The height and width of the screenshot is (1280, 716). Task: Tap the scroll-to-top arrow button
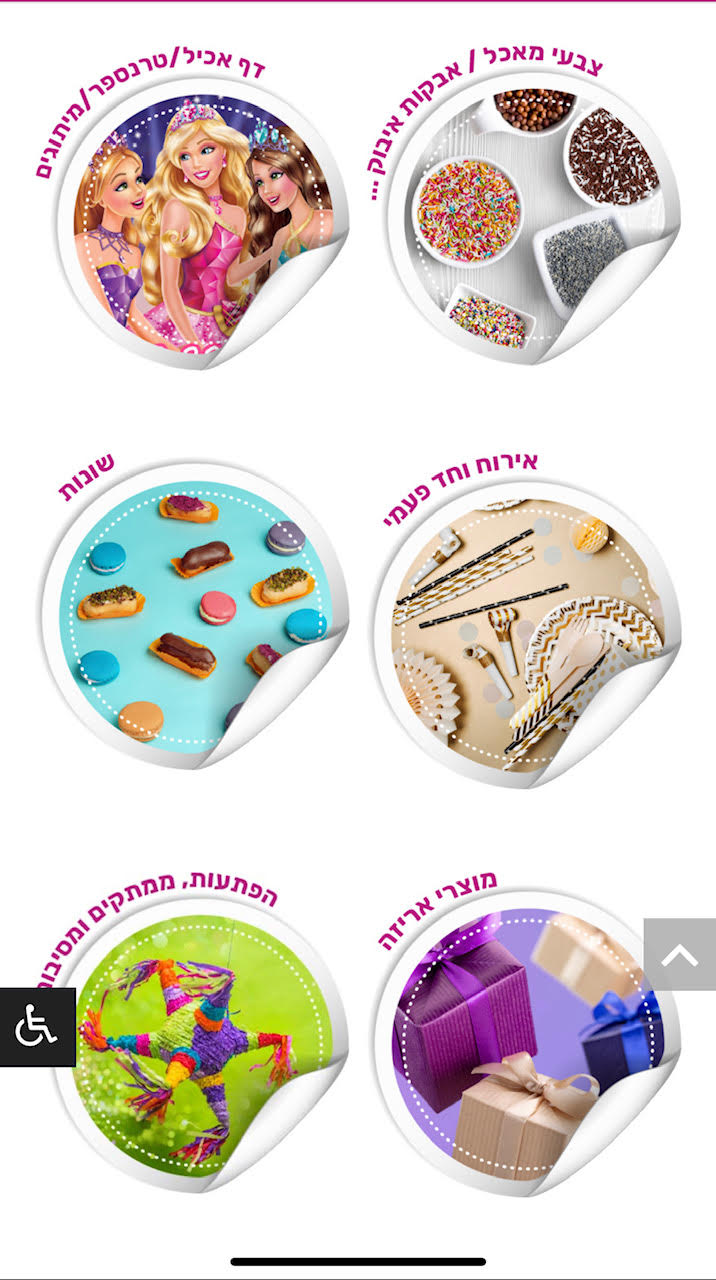[x=680, y=955]
